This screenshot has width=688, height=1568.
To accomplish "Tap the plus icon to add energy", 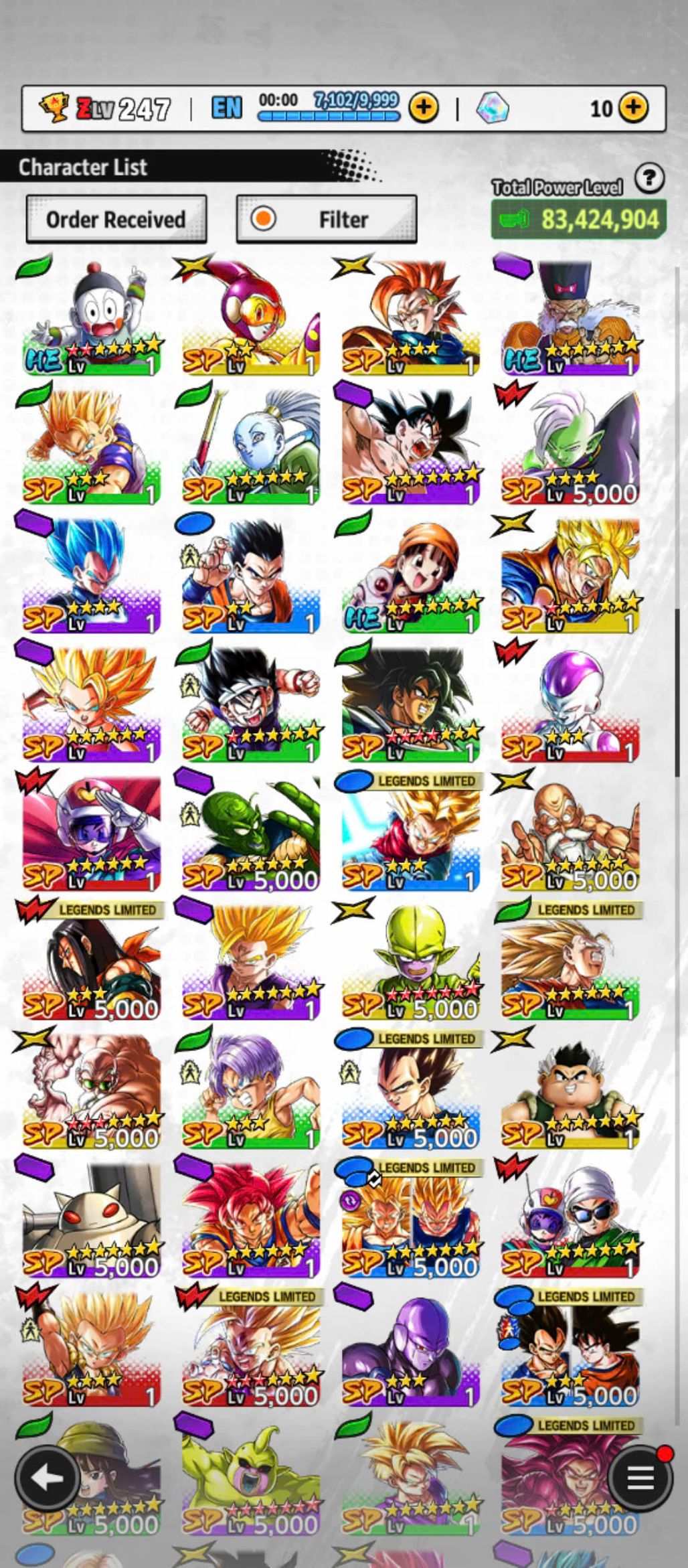I will (423, 108).
